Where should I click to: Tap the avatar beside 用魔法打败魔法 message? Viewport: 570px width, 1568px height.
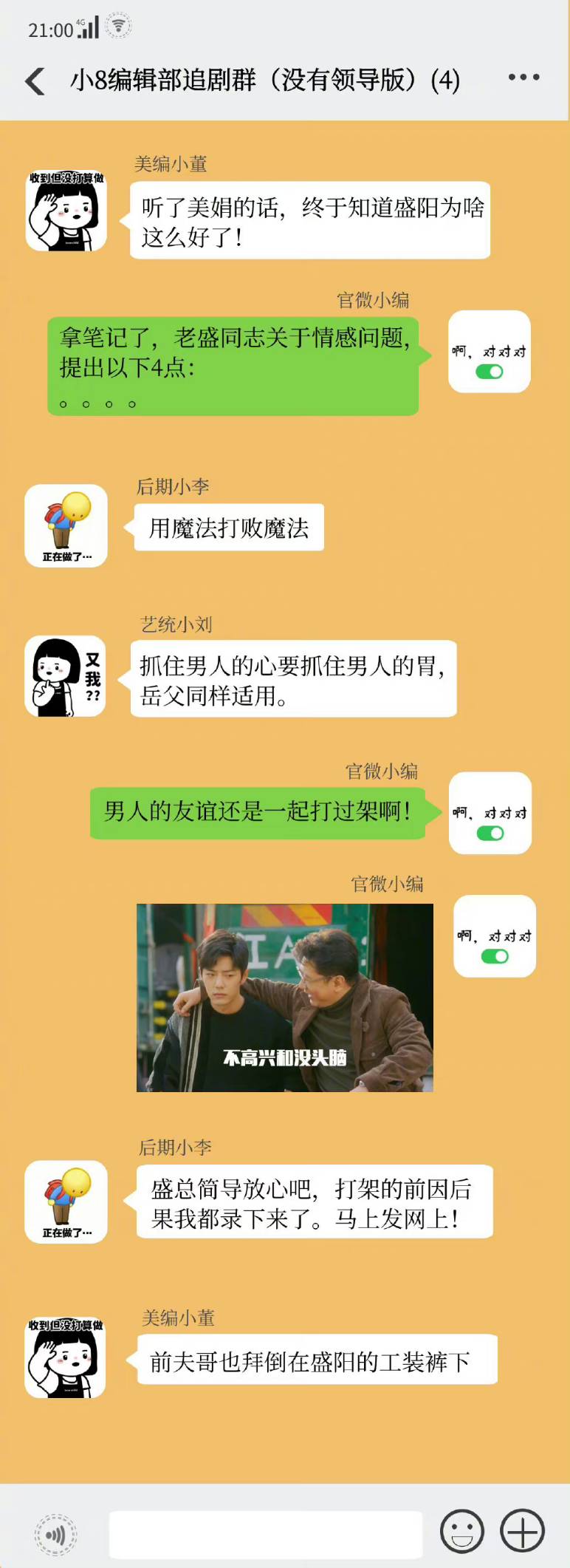66,525
